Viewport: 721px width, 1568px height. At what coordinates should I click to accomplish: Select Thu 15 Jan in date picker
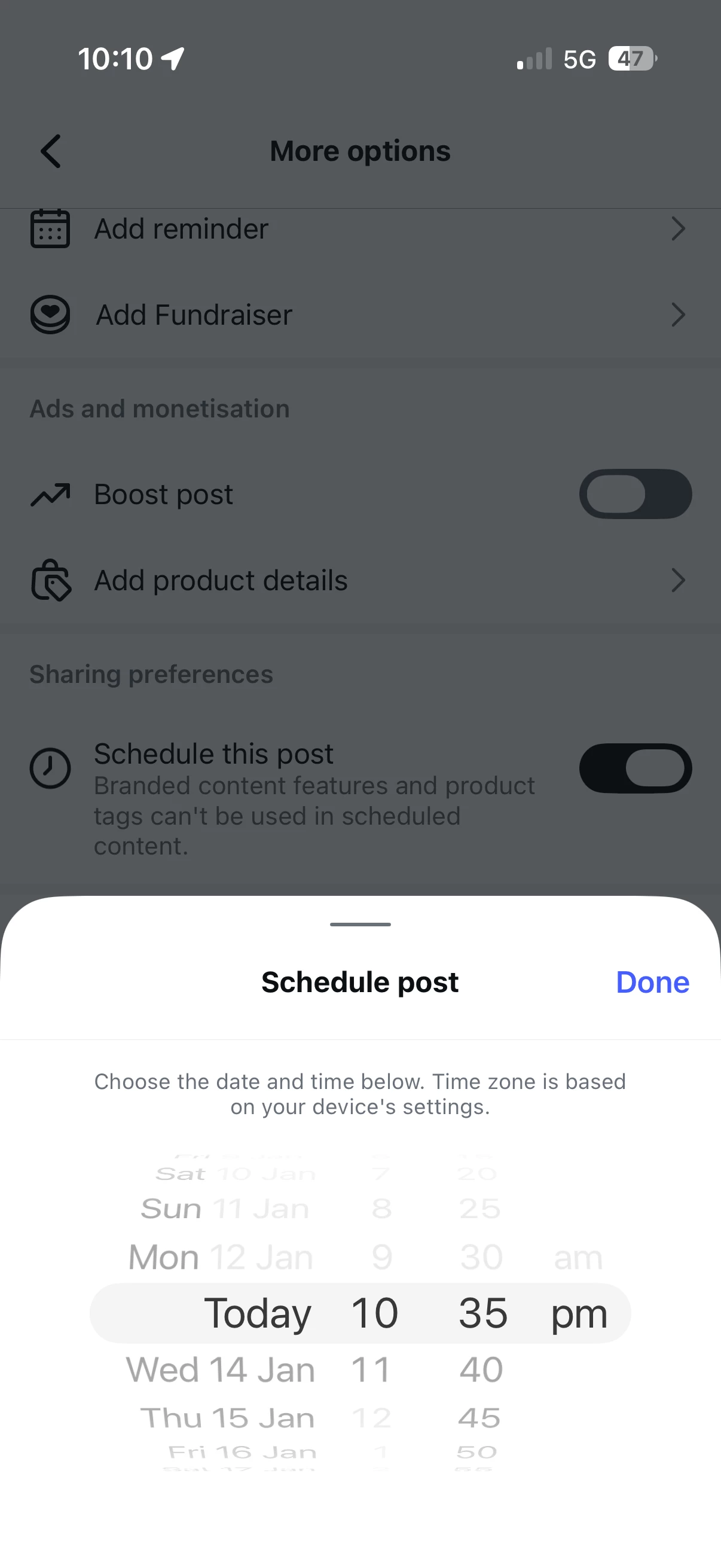(x=227, y=1418)
